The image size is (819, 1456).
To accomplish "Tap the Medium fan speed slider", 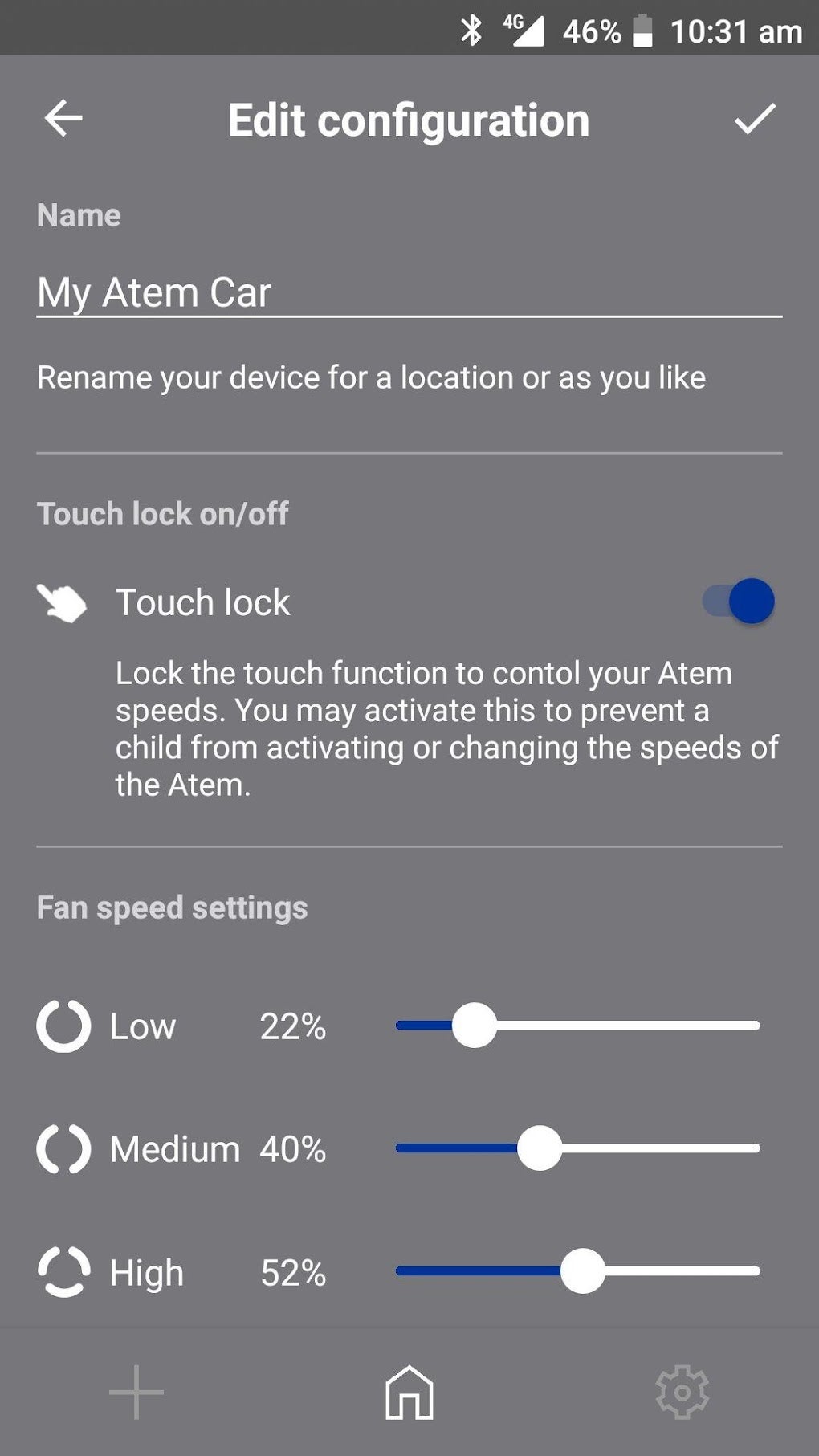I will click(577, 1148).
